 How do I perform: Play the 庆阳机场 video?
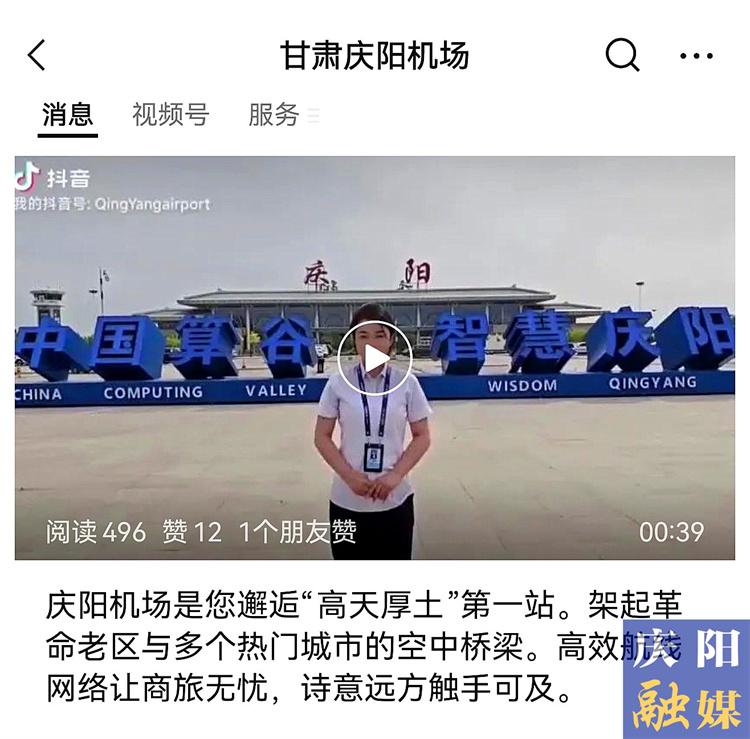pyautogui.click(x=374, y=358)
